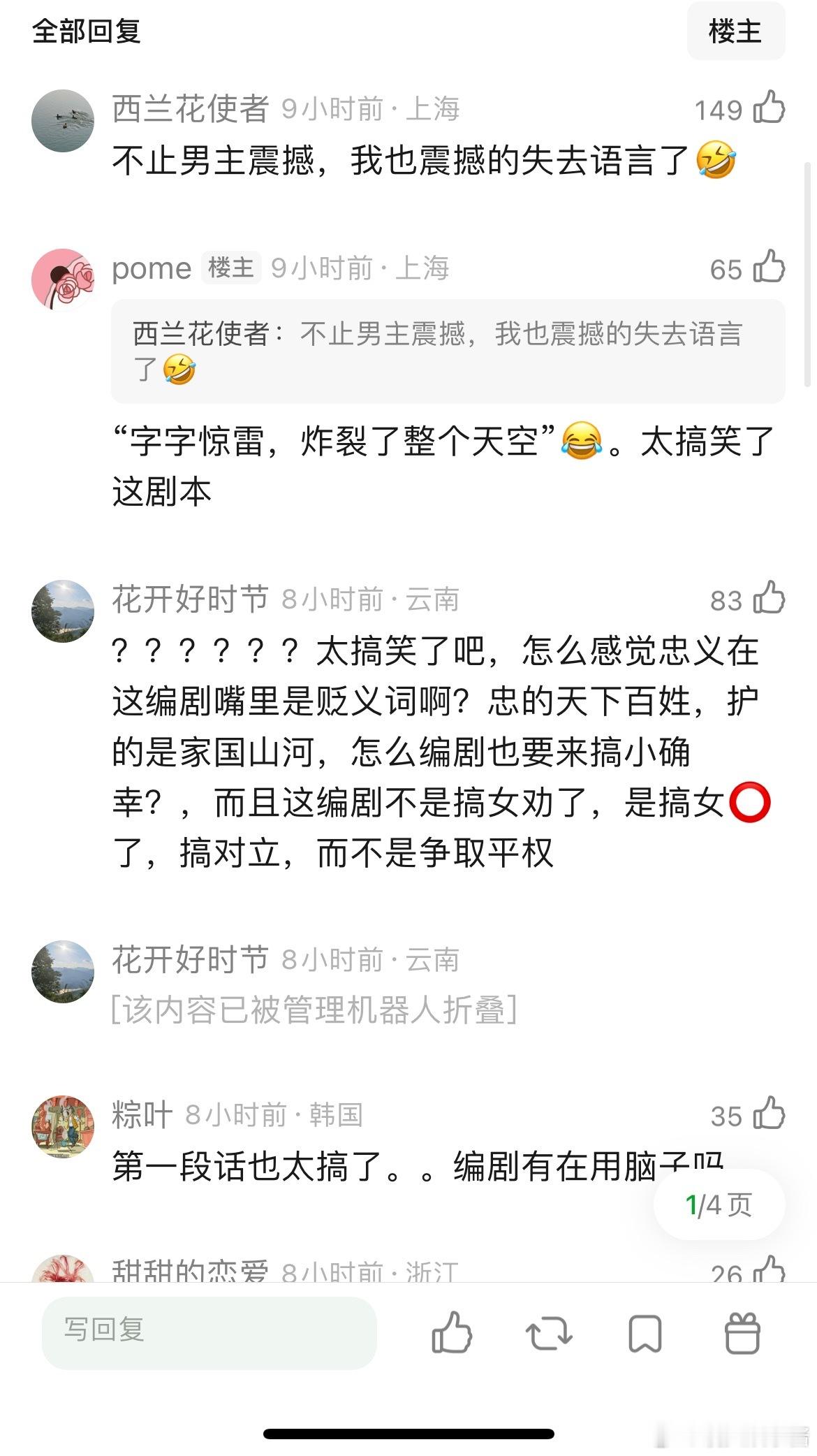The height and width of the screenshot is (1456, 817).
Task: Tap the 楼主 badge next to pome's name
Action: pyautogui.click(x=231, y=268)
